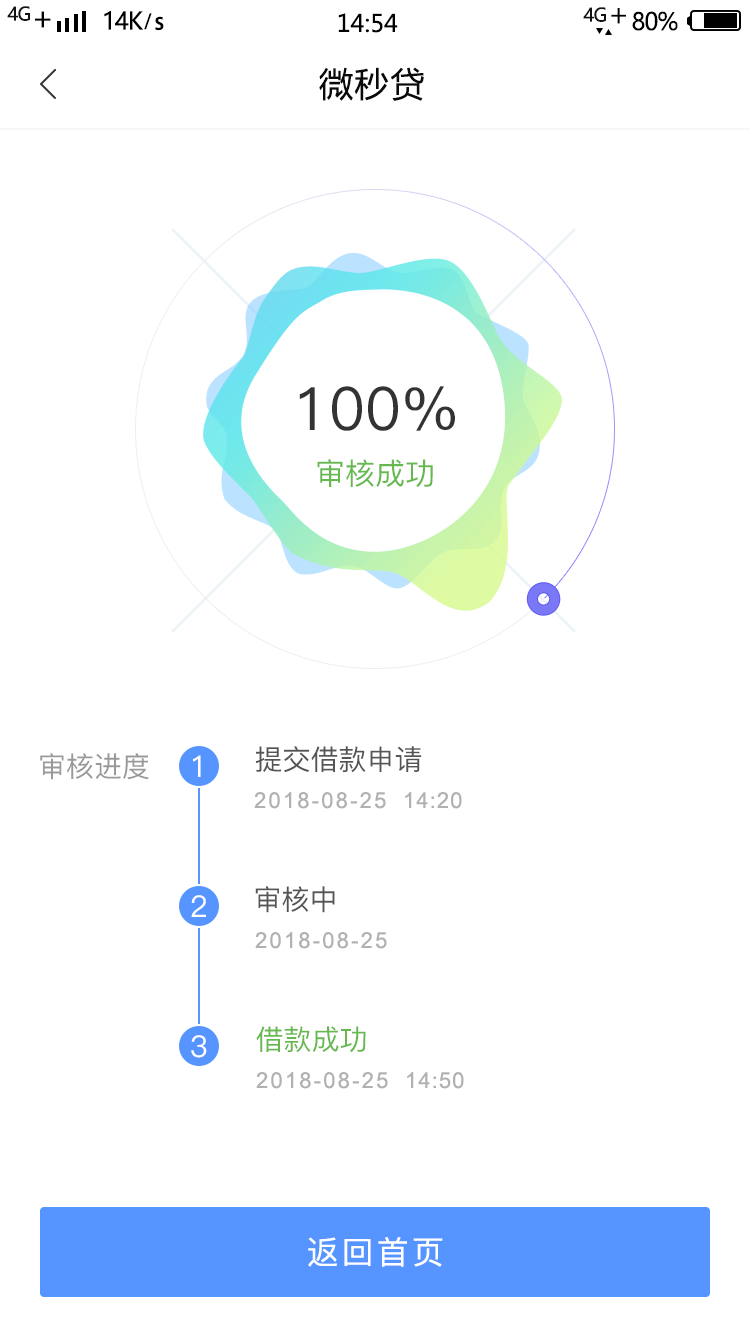Tap the 返回首页 button

(x=375, y=1252)
